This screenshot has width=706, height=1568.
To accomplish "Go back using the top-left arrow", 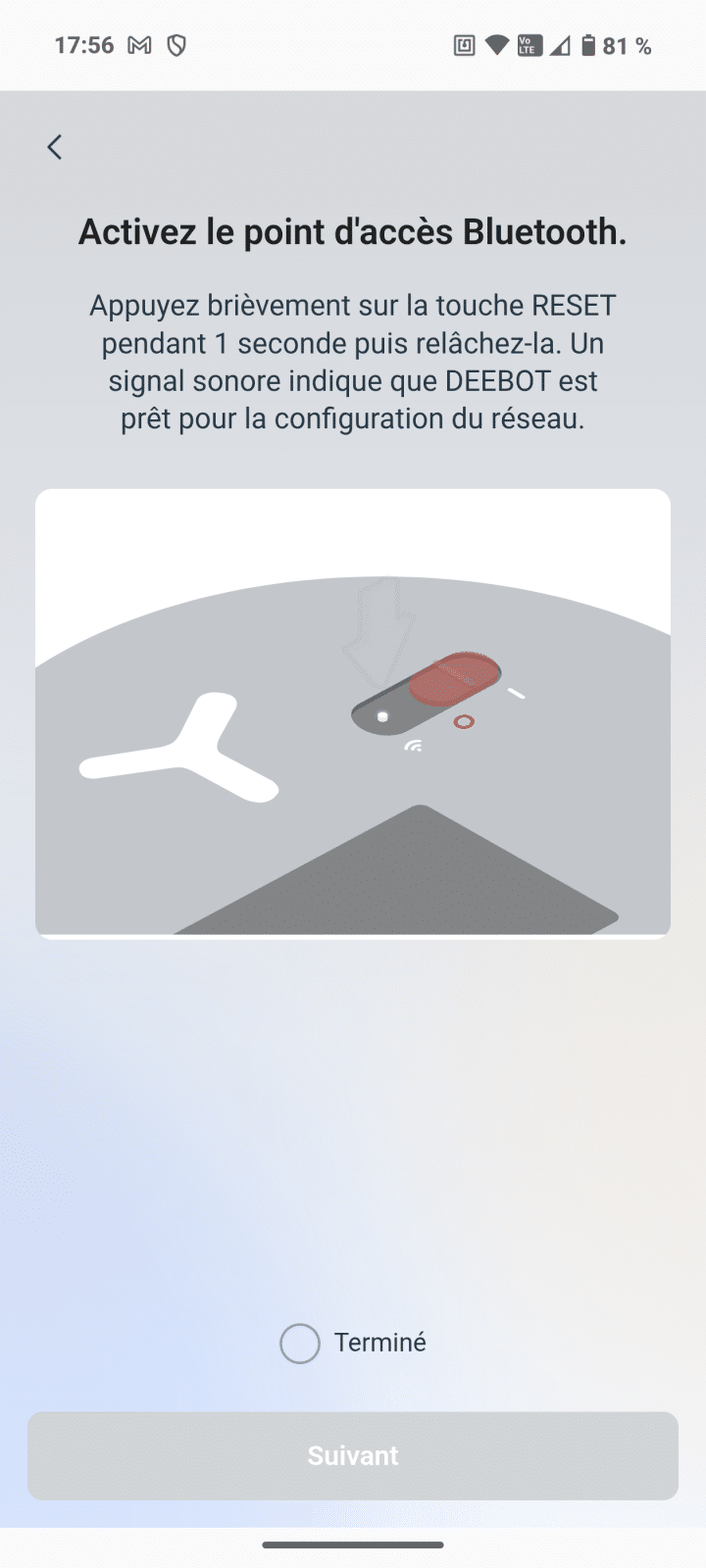I will [x=55, y=147].
